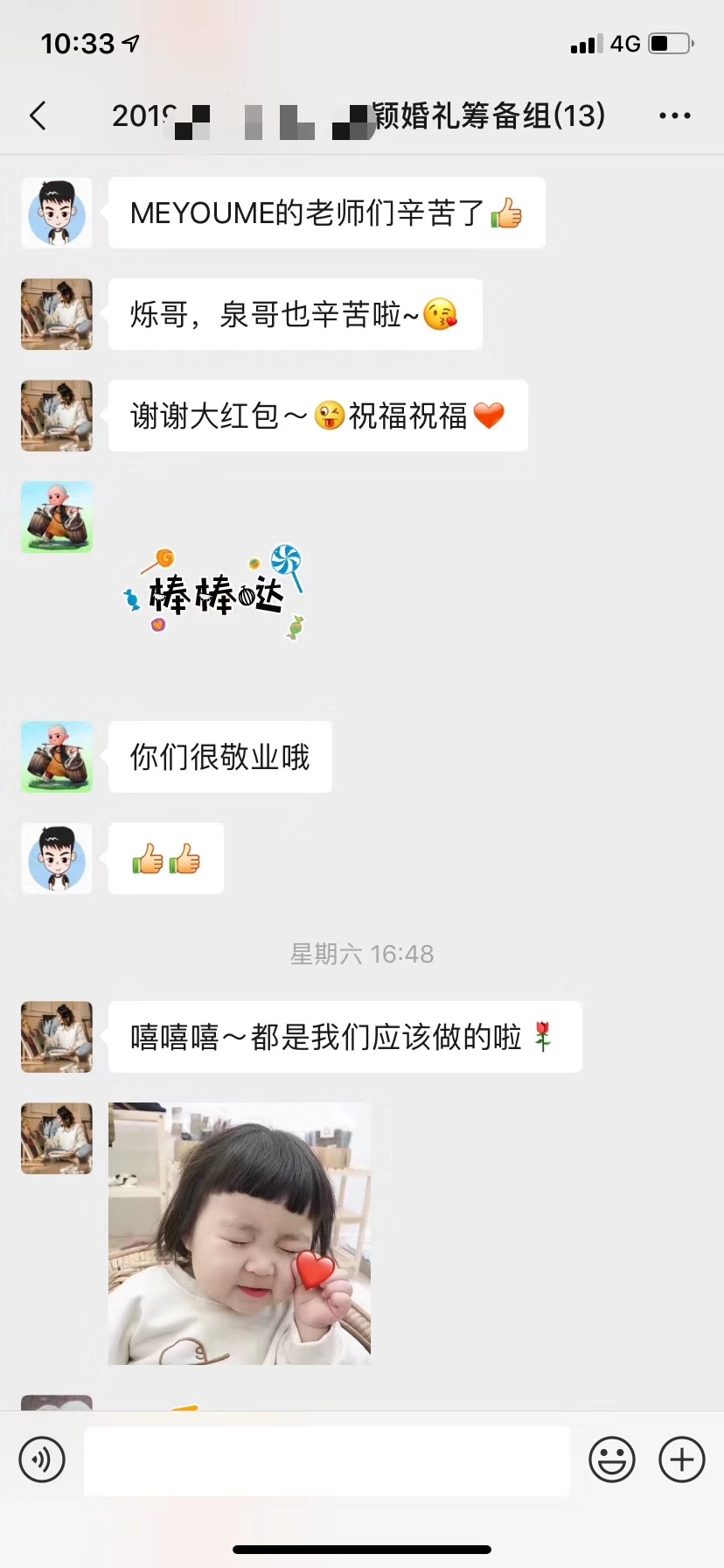Open the emoji sticker panel
The image size is (724, 1568).
click(612, 1459)
